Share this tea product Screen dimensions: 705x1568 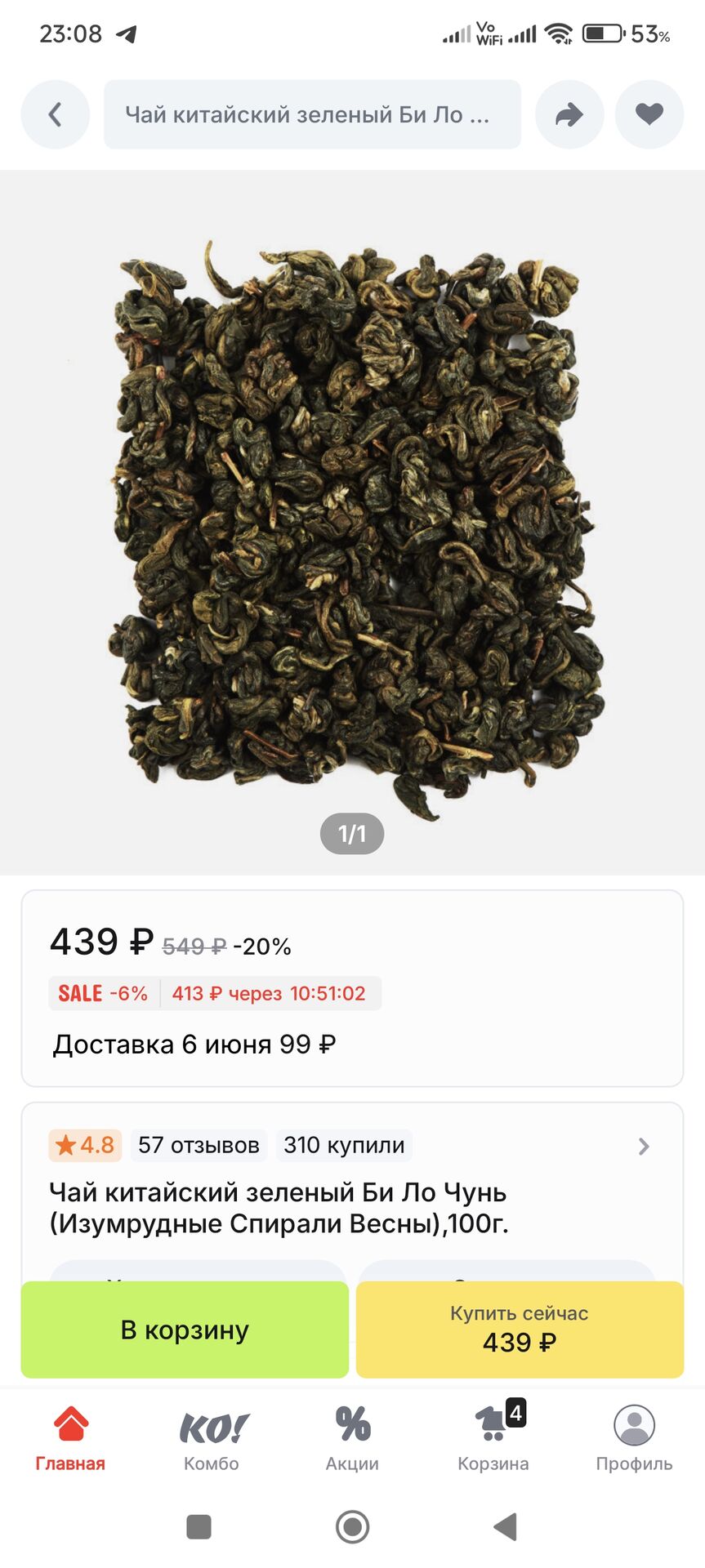tap(569, 114)
